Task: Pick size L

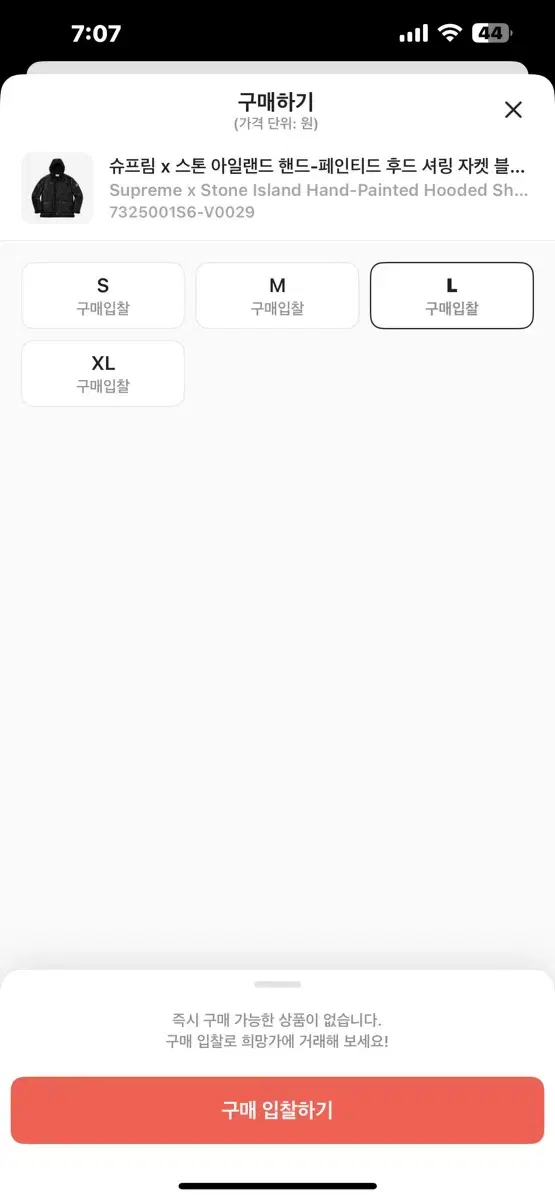Action: (452, 295)
